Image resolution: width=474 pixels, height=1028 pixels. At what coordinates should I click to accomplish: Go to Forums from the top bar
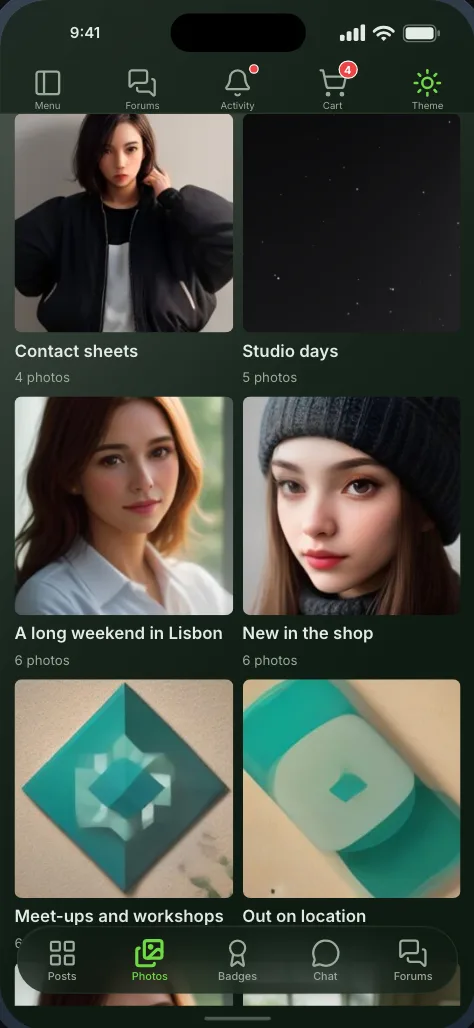[142, 90]
